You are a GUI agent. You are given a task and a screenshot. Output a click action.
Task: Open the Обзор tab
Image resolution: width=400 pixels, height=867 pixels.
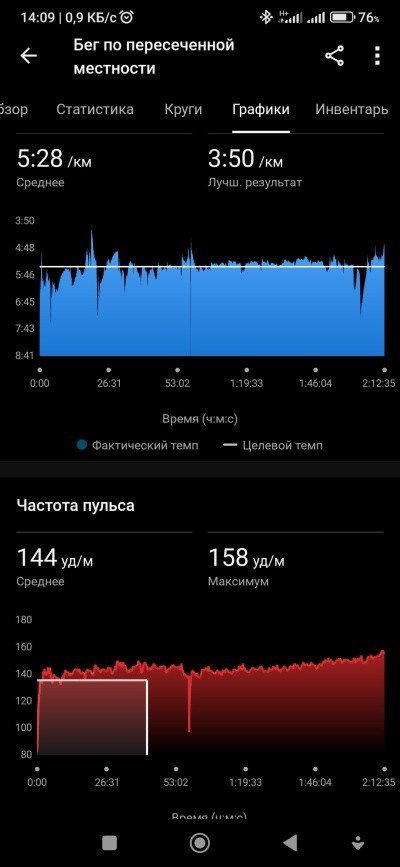[14, 109]
